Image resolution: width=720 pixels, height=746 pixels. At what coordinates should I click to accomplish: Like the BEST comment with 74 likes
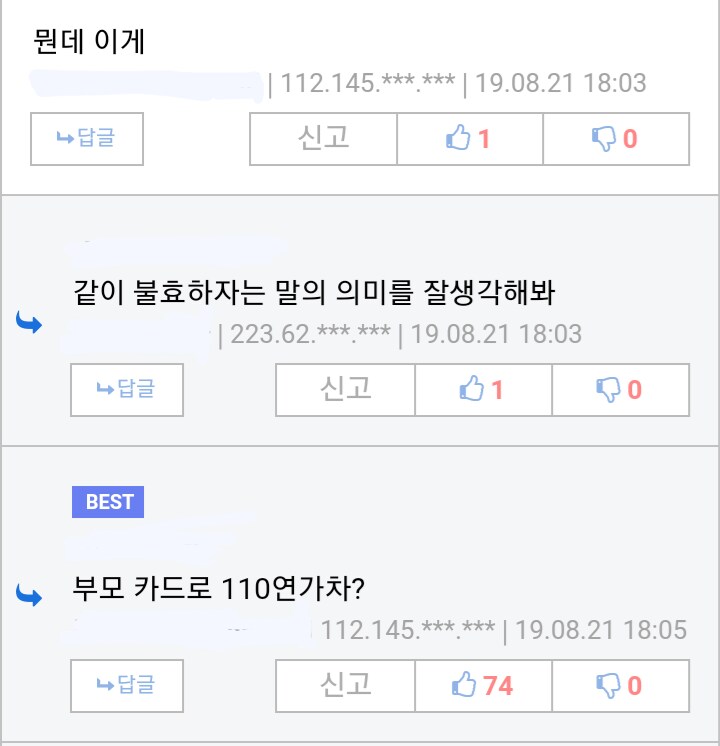click(x=483, y=686)
